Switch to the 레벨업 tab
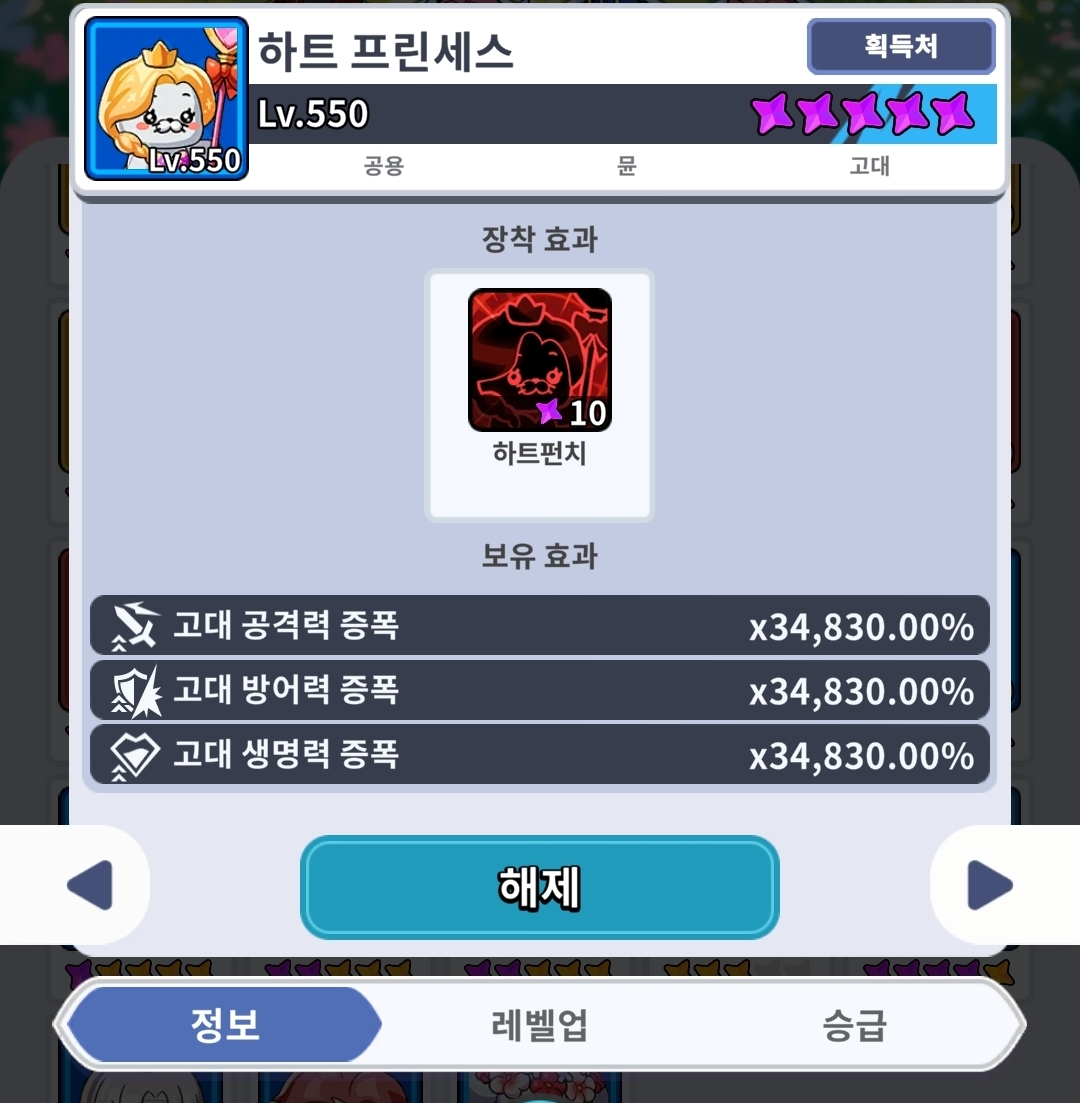This screenshot has width=1080, height=1103. 539,1025
